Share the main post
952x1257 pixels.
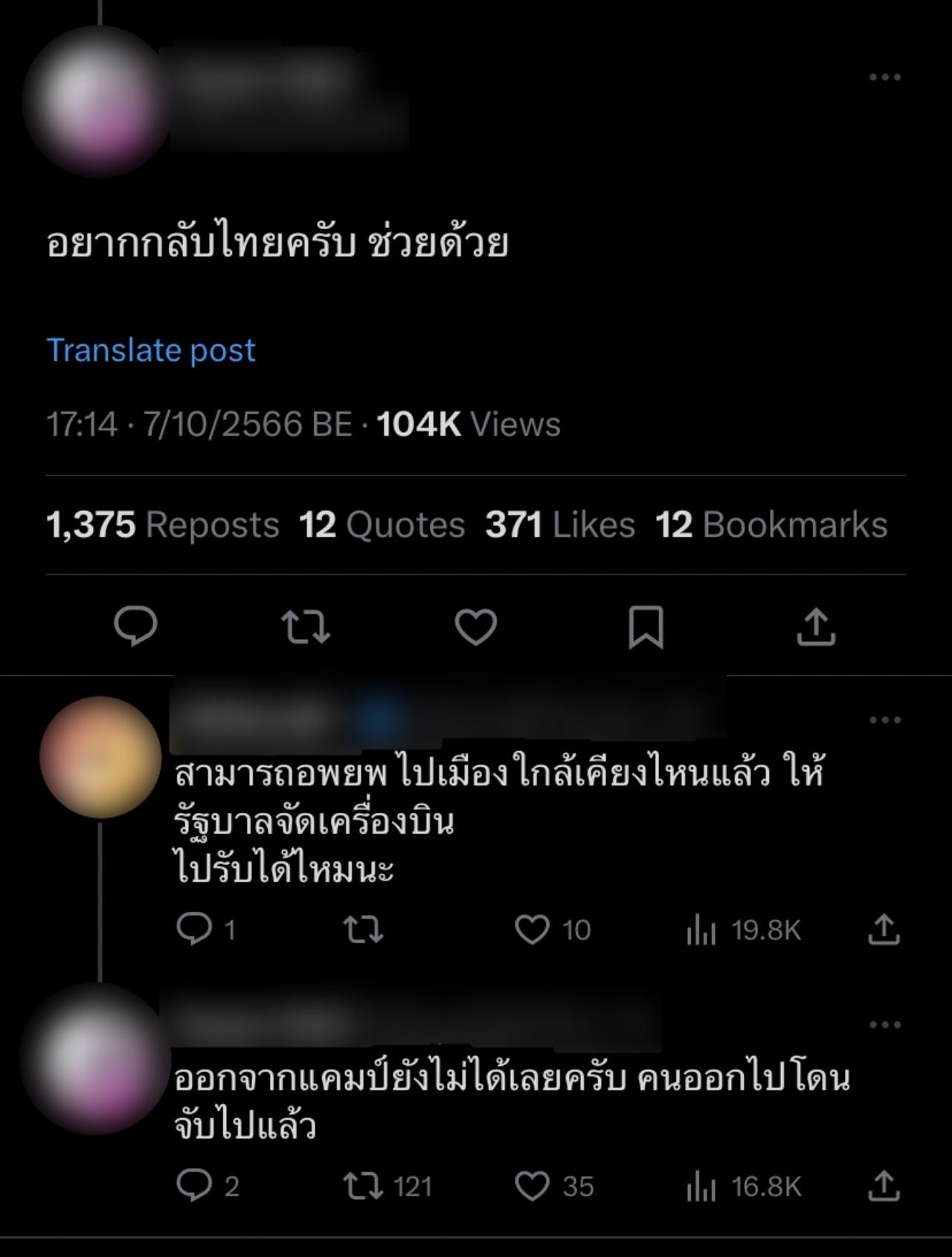pyautogui.click(x=816, y=626)
